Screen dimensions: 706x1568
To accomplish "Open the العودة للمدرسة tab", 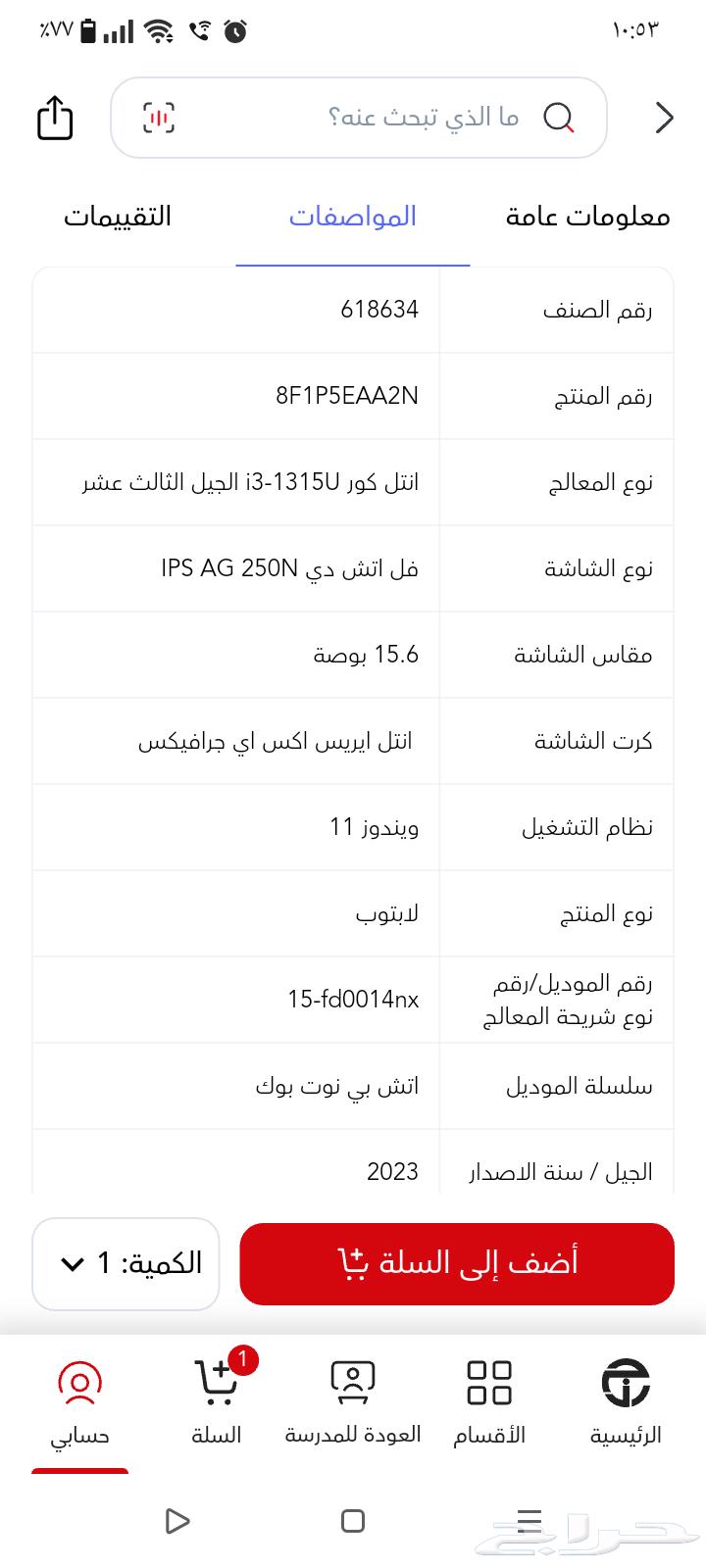I will click(353, 1401).
